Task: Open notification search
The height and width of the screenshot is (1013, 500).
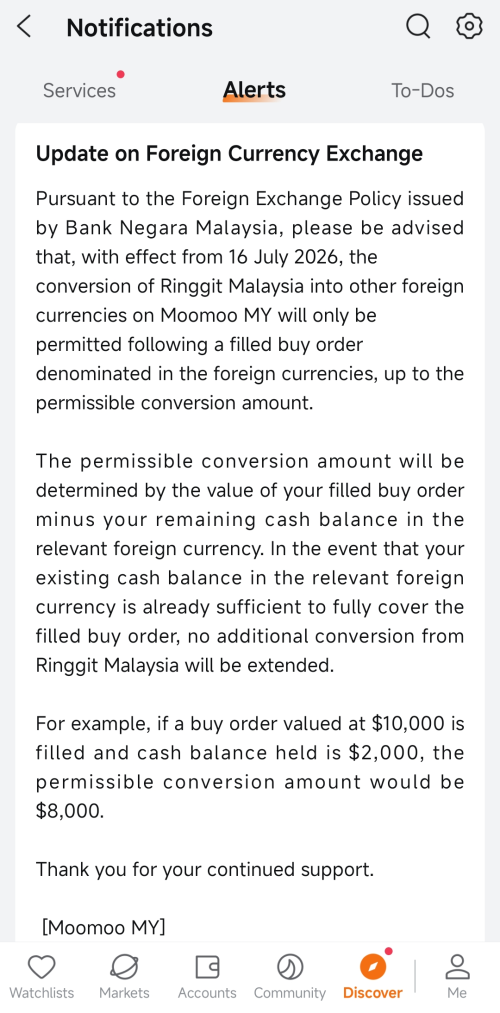Action: [418, 26]
